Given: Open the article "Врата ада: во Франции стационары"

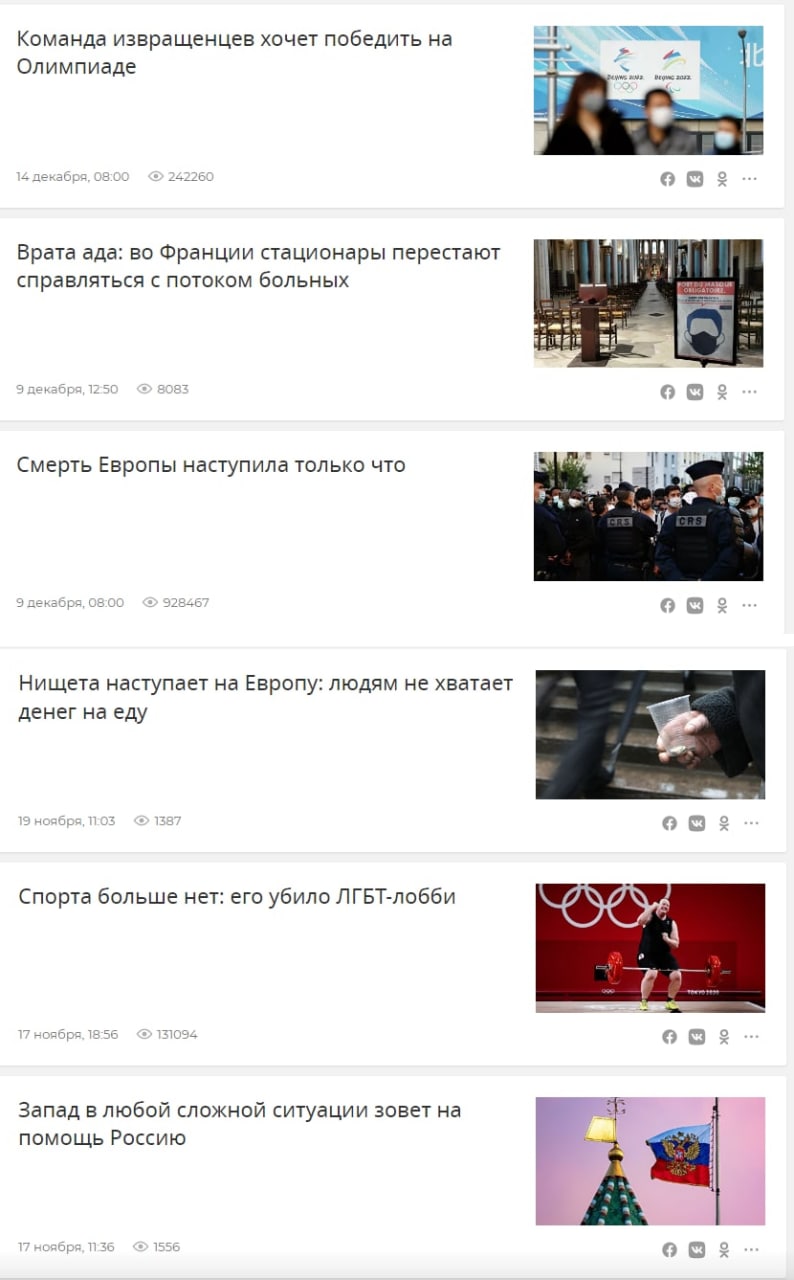Looking at the screenshot, I should coord(258,266).
